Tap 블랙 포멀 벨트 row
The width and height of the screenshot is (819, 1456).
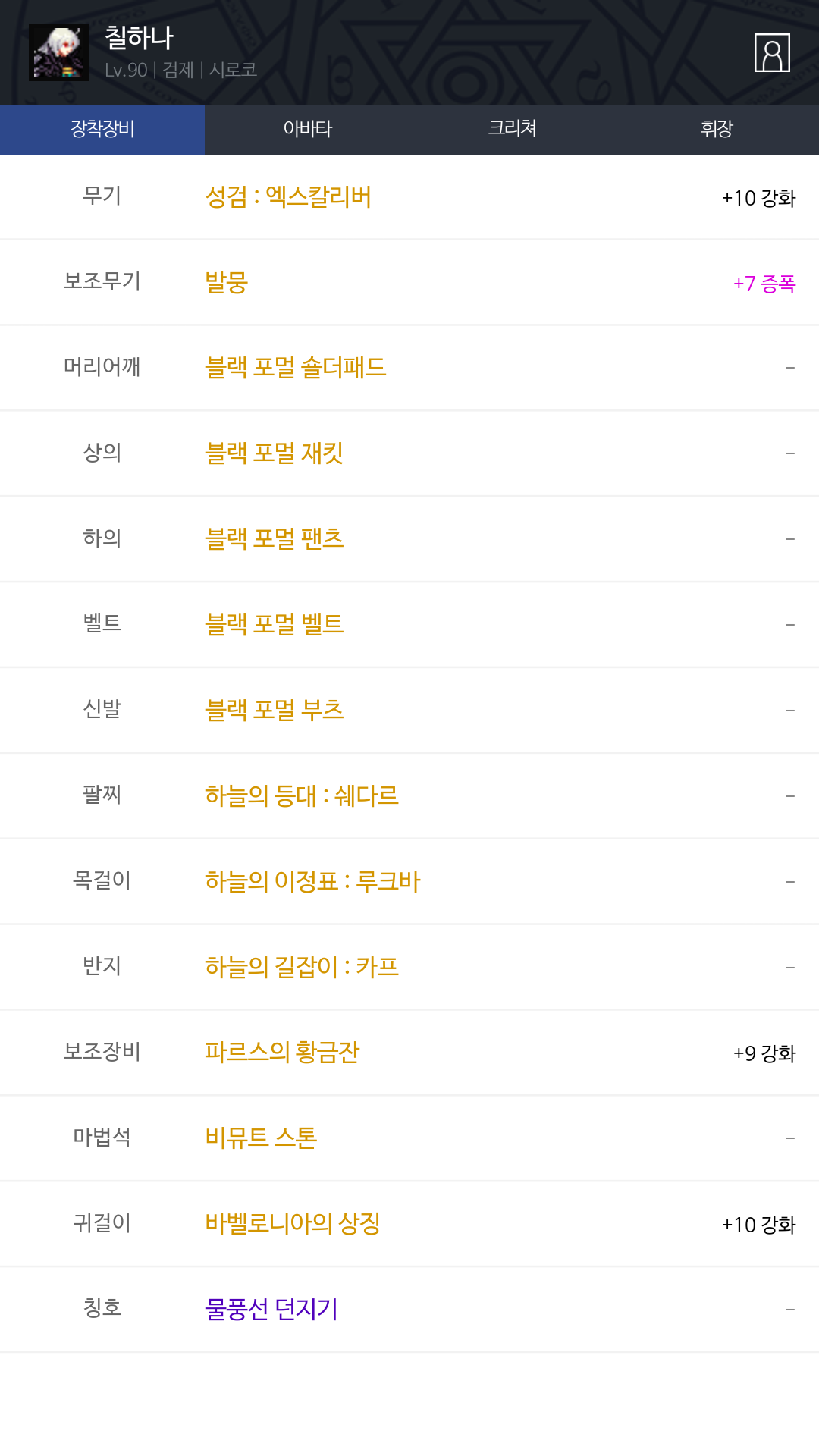click(x=409, y=626)
